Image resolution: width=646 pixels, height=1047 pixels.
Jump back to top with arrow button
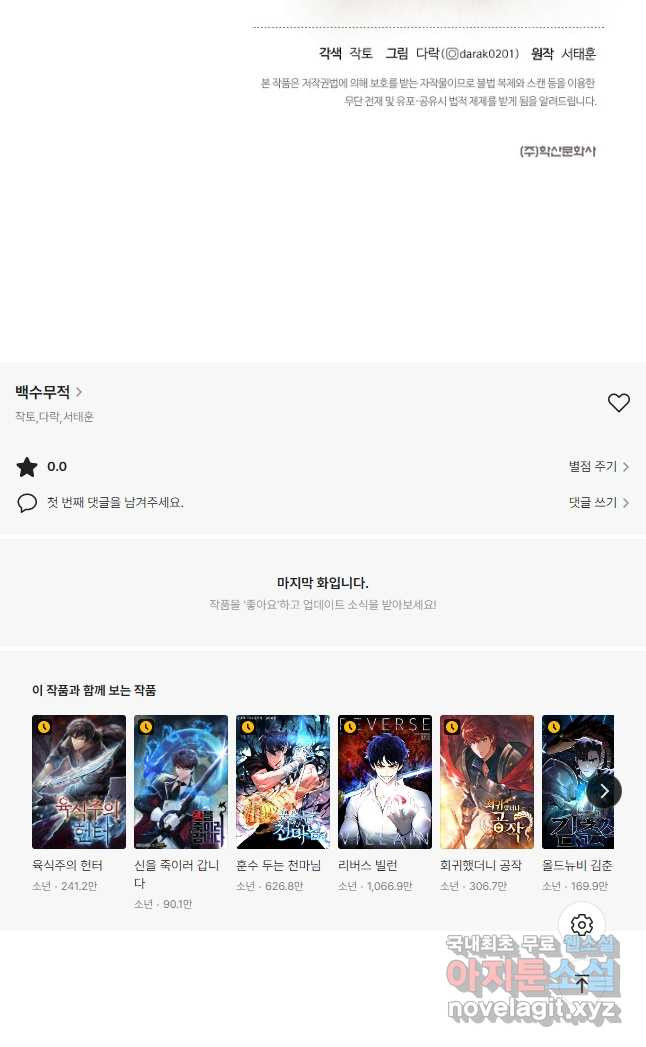pyautogui.click(x=582, y=983)
